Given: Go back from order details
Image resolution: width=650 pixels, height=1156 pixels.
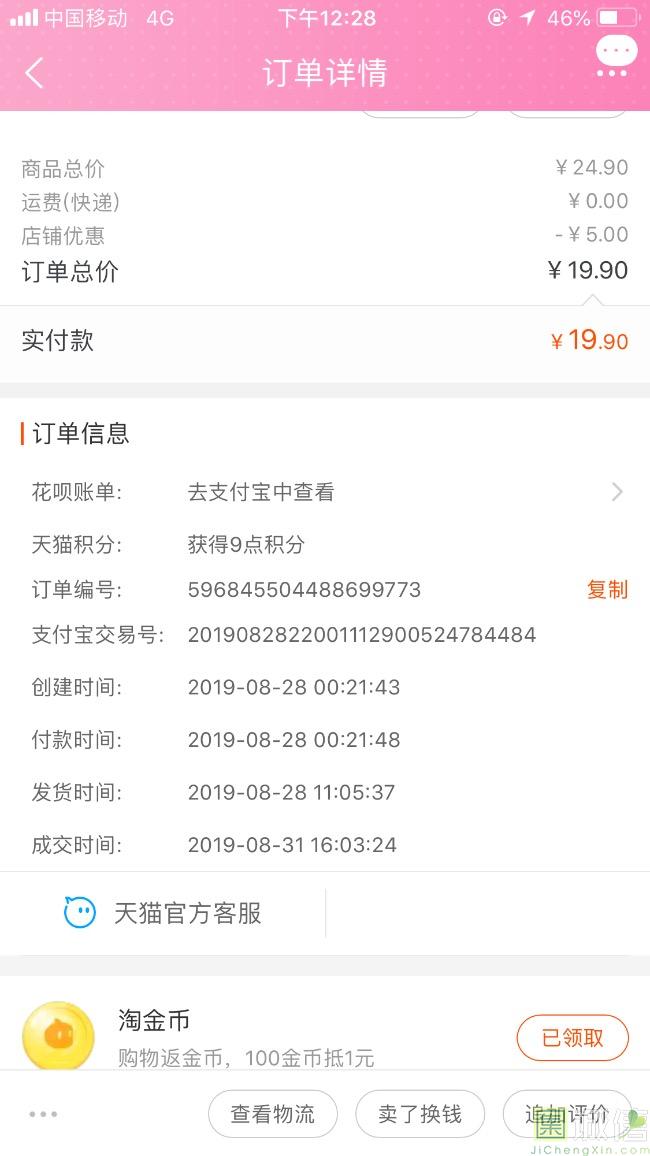Looking at the screenshot, I should (35, 73).
